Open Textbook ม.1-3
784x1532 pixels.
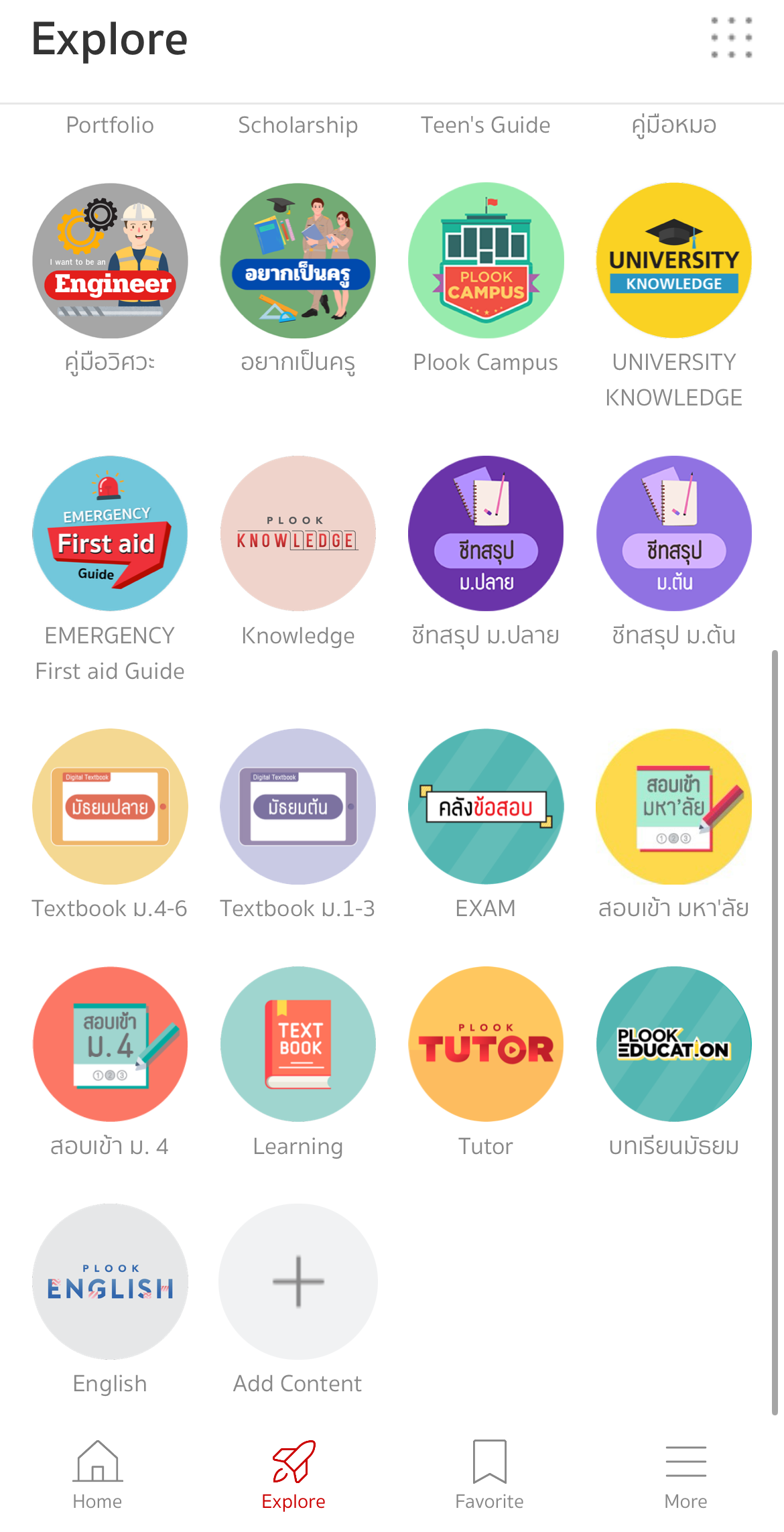tap(298, 806)
